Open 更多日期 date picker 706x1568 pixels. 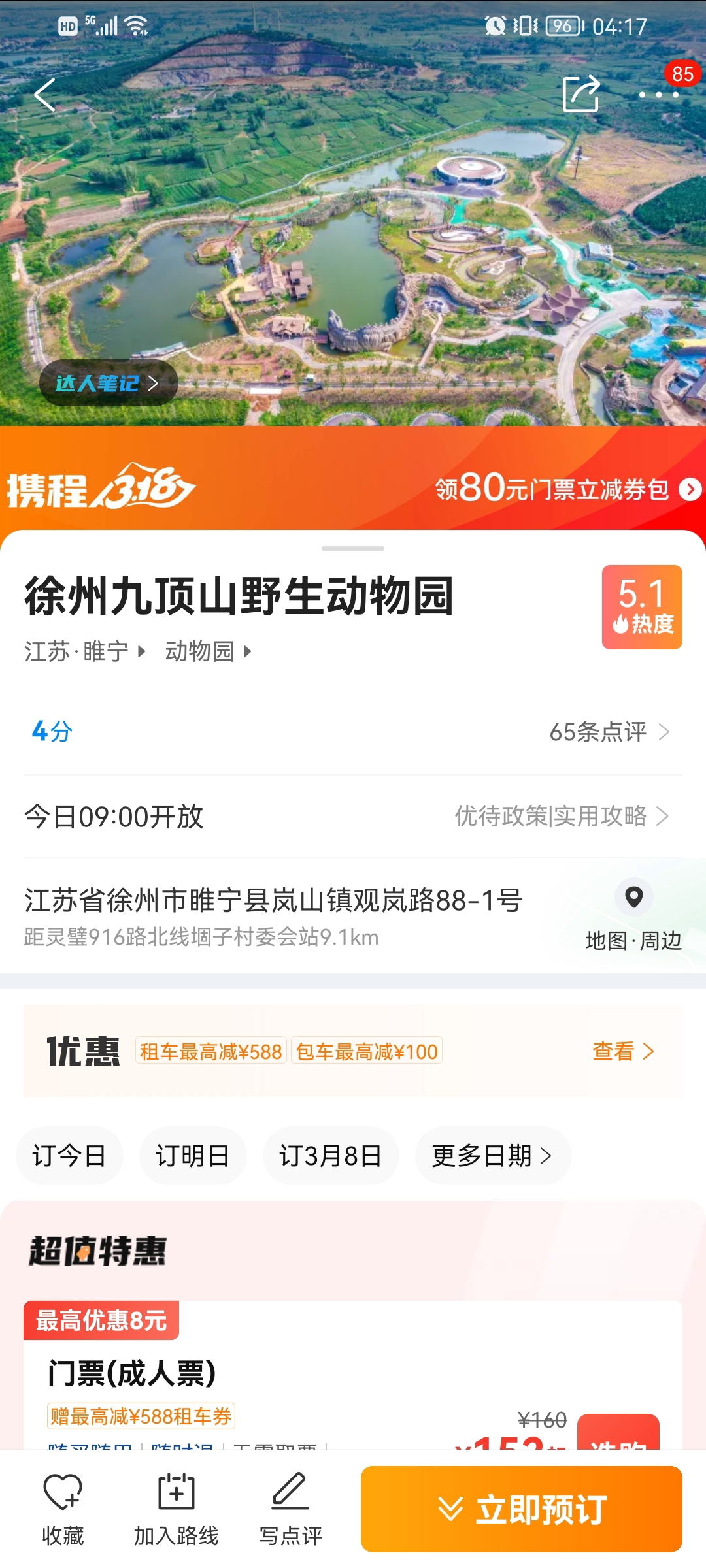[493, 1156]
